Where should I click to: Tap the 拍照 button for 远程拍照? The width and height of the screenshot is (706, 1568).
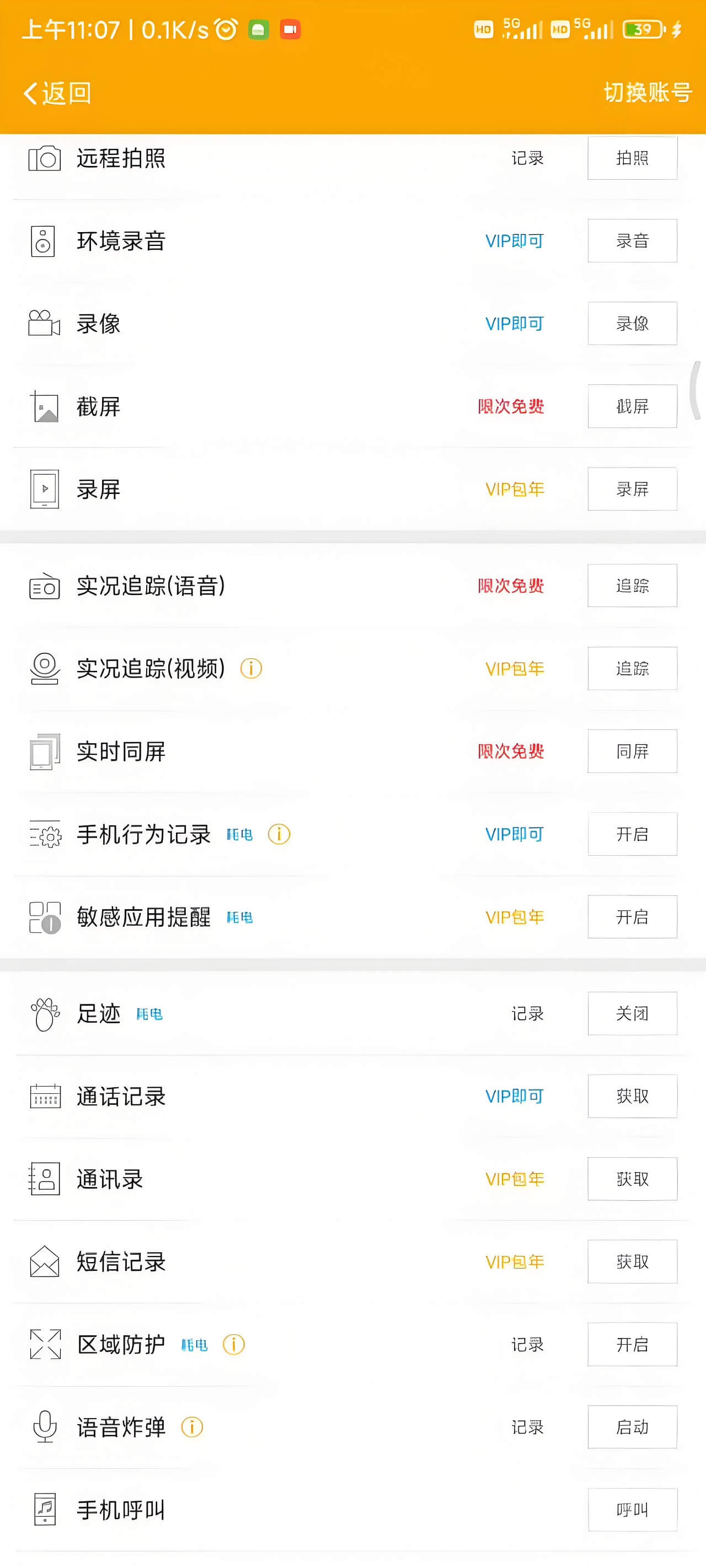pos(632,158)
